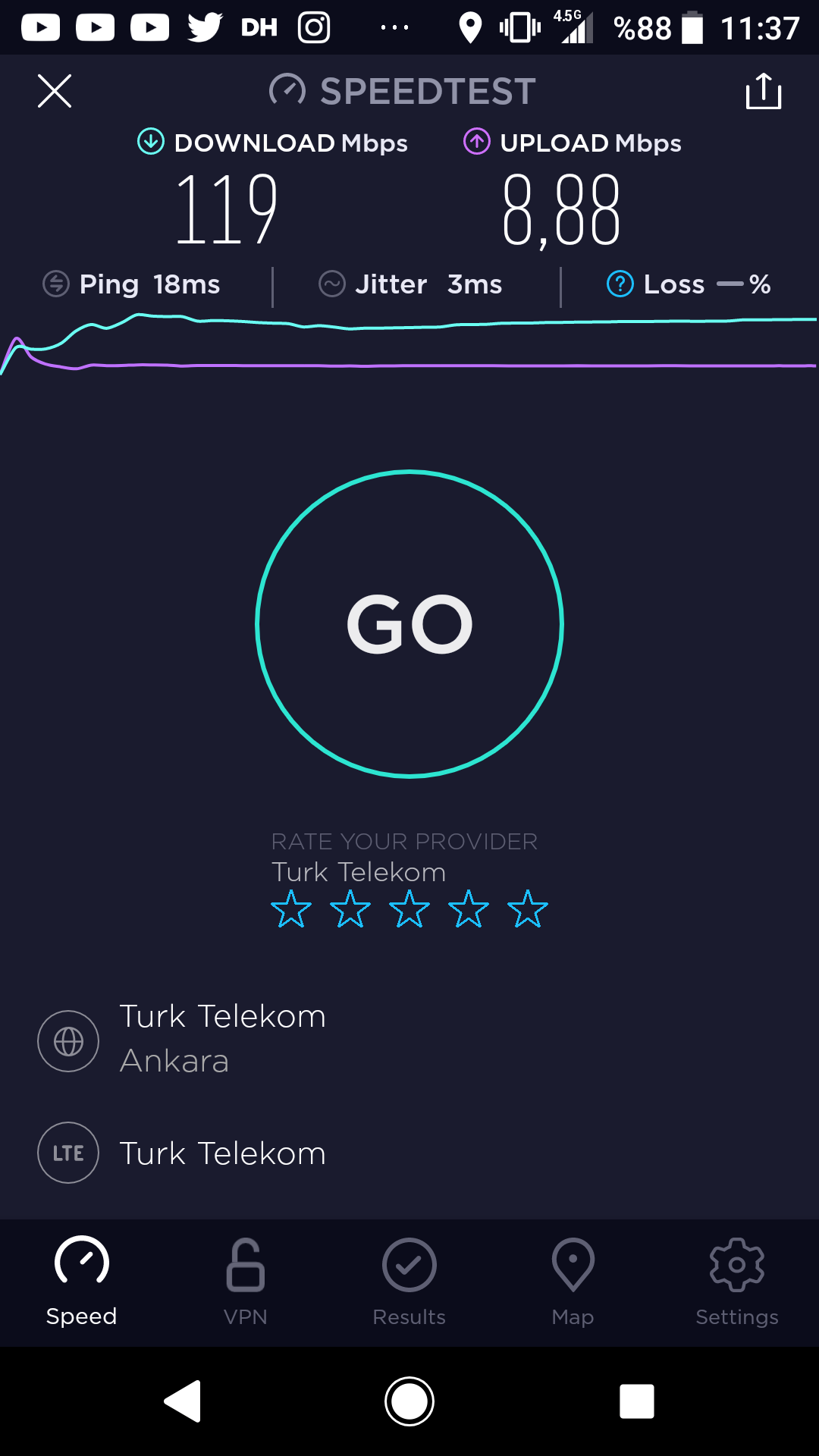
Task: Change the Turk Telekom Ankara server
Action: click(x=409, y=1040)
